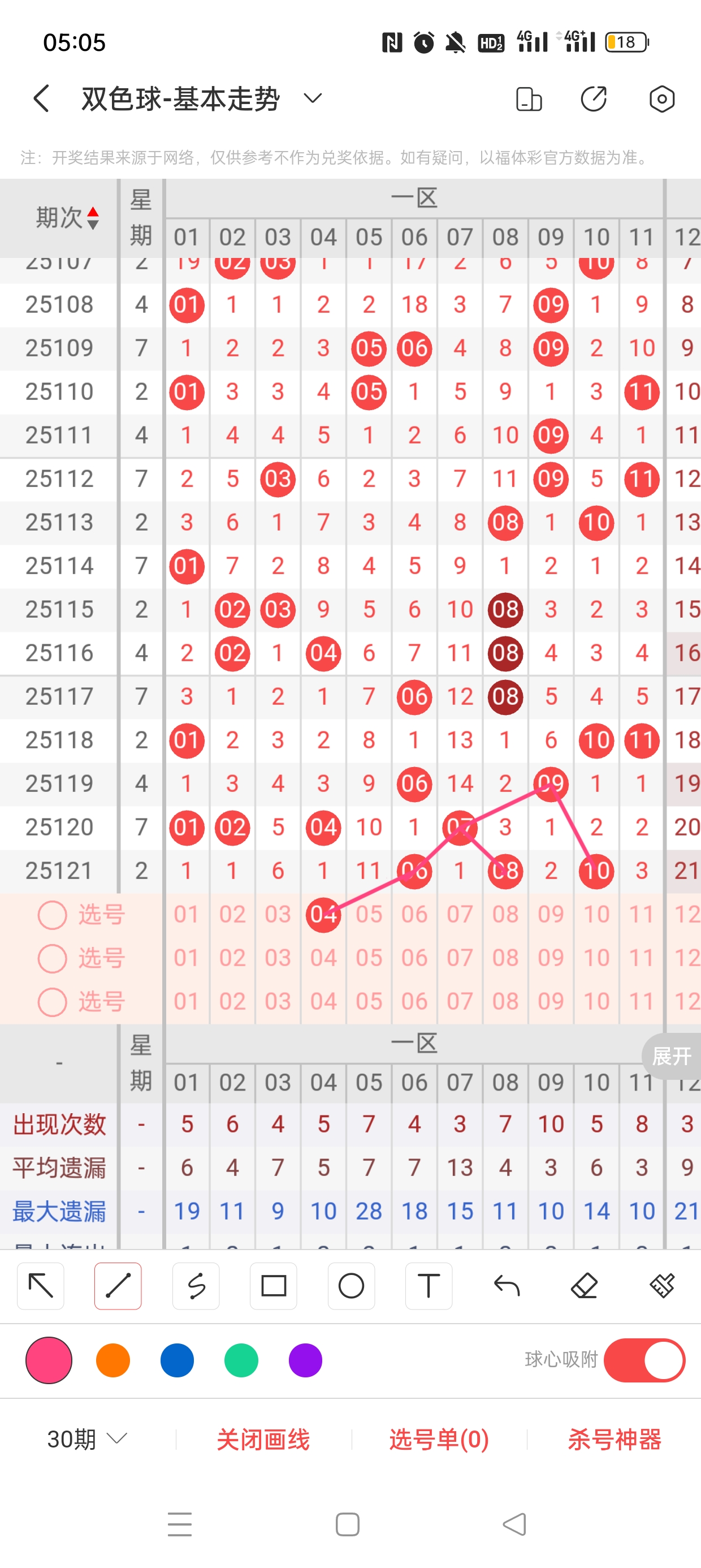Go back from the trend chart
This screenshot has height=1568, width=701.
41,98
